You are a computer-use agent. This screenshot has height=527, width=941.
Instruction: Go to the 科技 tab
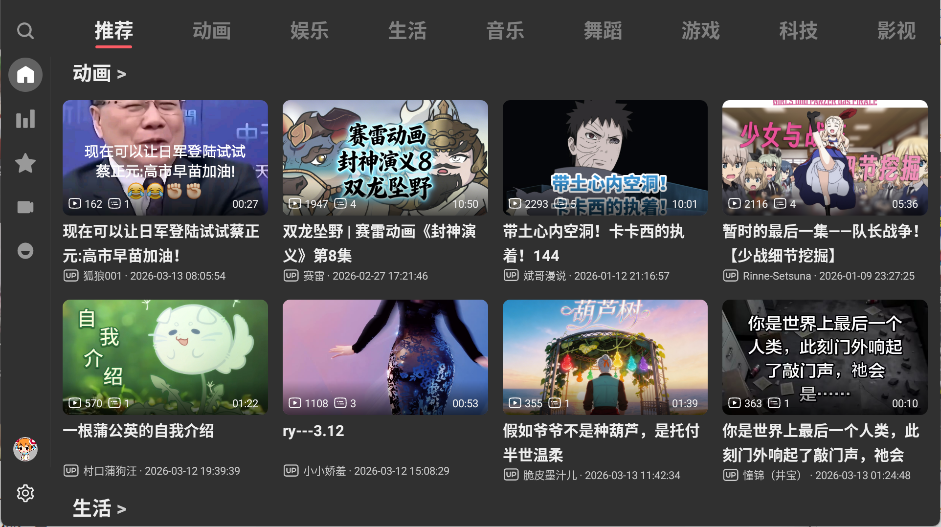(x=799, y=31)
